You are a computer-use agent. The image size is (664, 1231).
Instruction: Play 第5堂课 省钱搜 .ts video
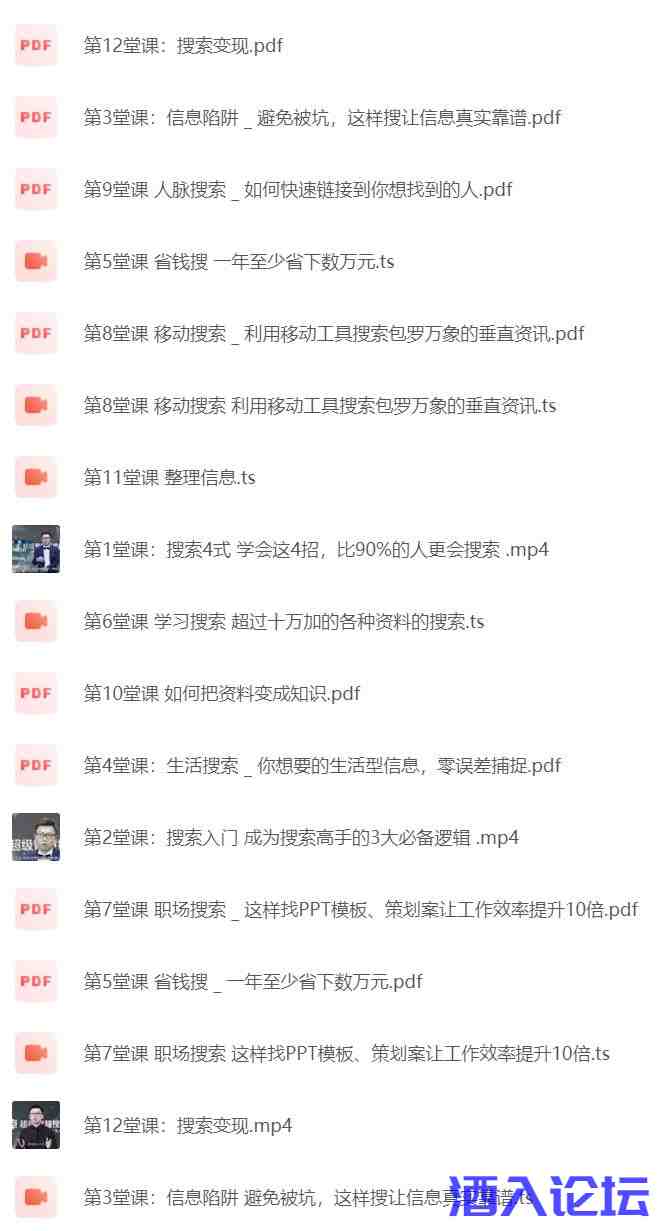click(x=238, y=262)
